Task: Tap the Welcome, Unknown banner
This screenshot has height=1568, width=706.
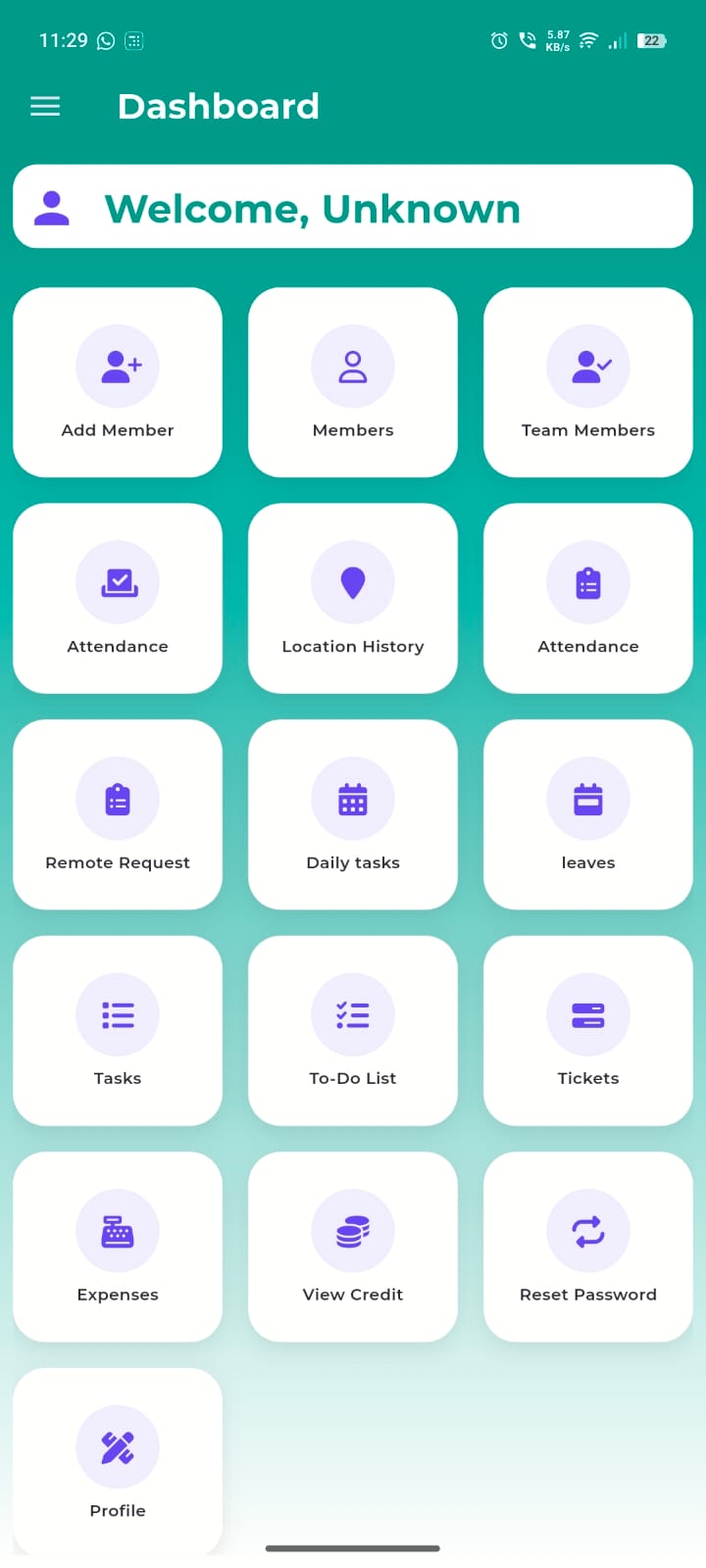Action: click(353, 207)
